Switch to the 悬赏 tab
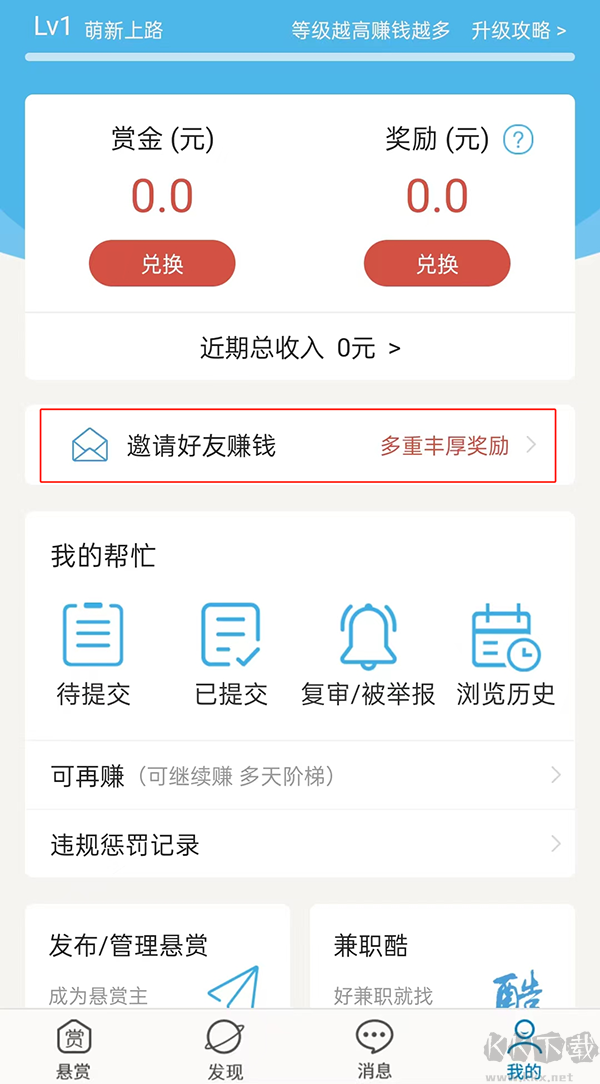The height and width of the screenshot is (1084, 600). coord(73,1048)
